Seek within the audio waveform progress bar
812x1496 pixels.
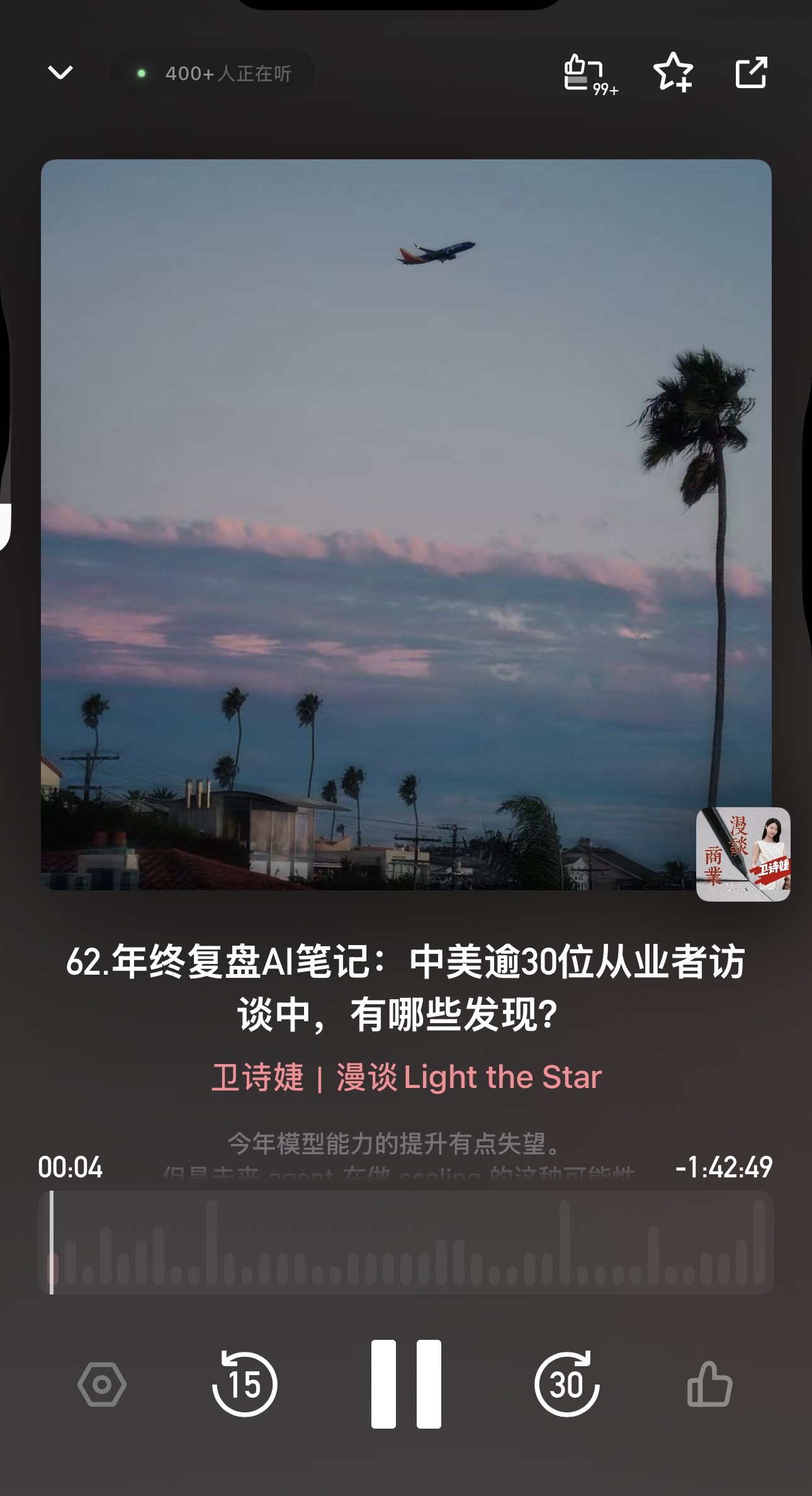click(406, 1242)
